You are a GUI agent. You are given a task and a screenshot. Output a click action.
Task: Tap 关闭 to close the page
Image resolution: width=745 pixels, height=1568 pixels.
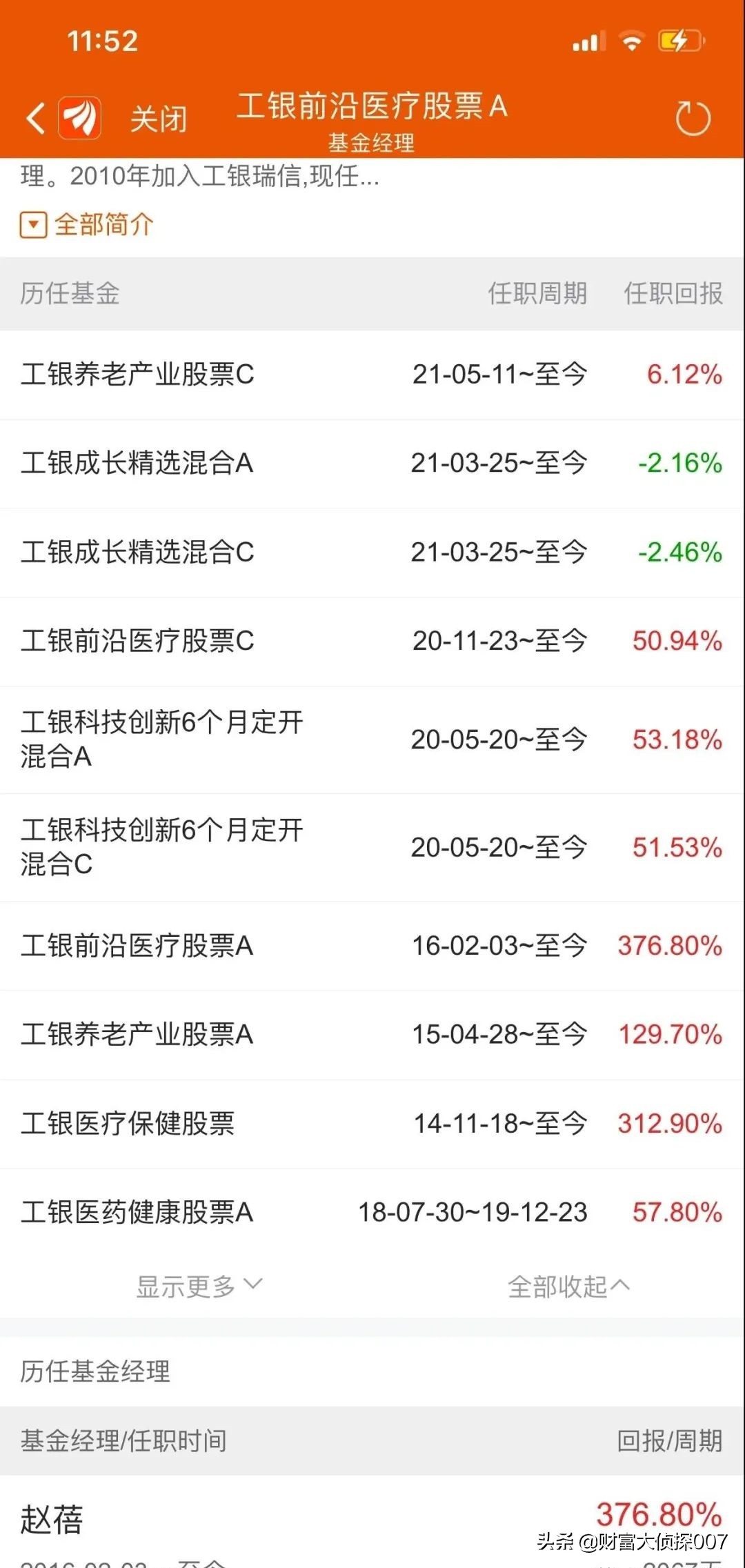tap(157, 117)
